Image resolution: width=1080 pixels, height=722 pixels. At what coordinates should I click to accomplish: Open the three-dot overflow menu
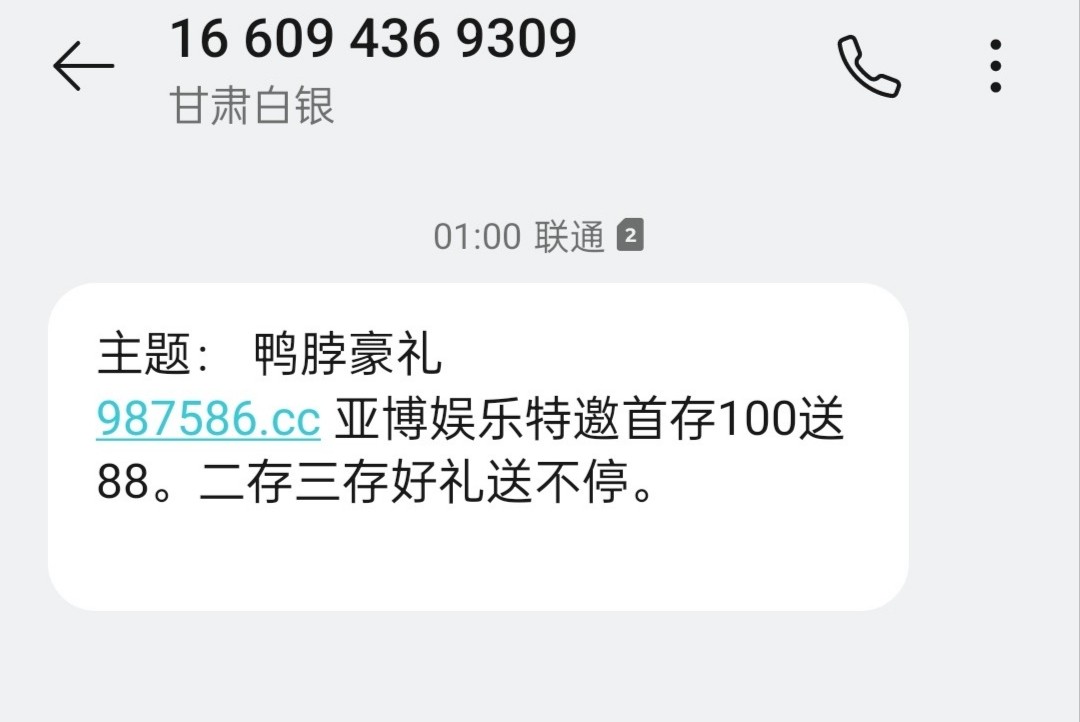[x=995, y=66]
